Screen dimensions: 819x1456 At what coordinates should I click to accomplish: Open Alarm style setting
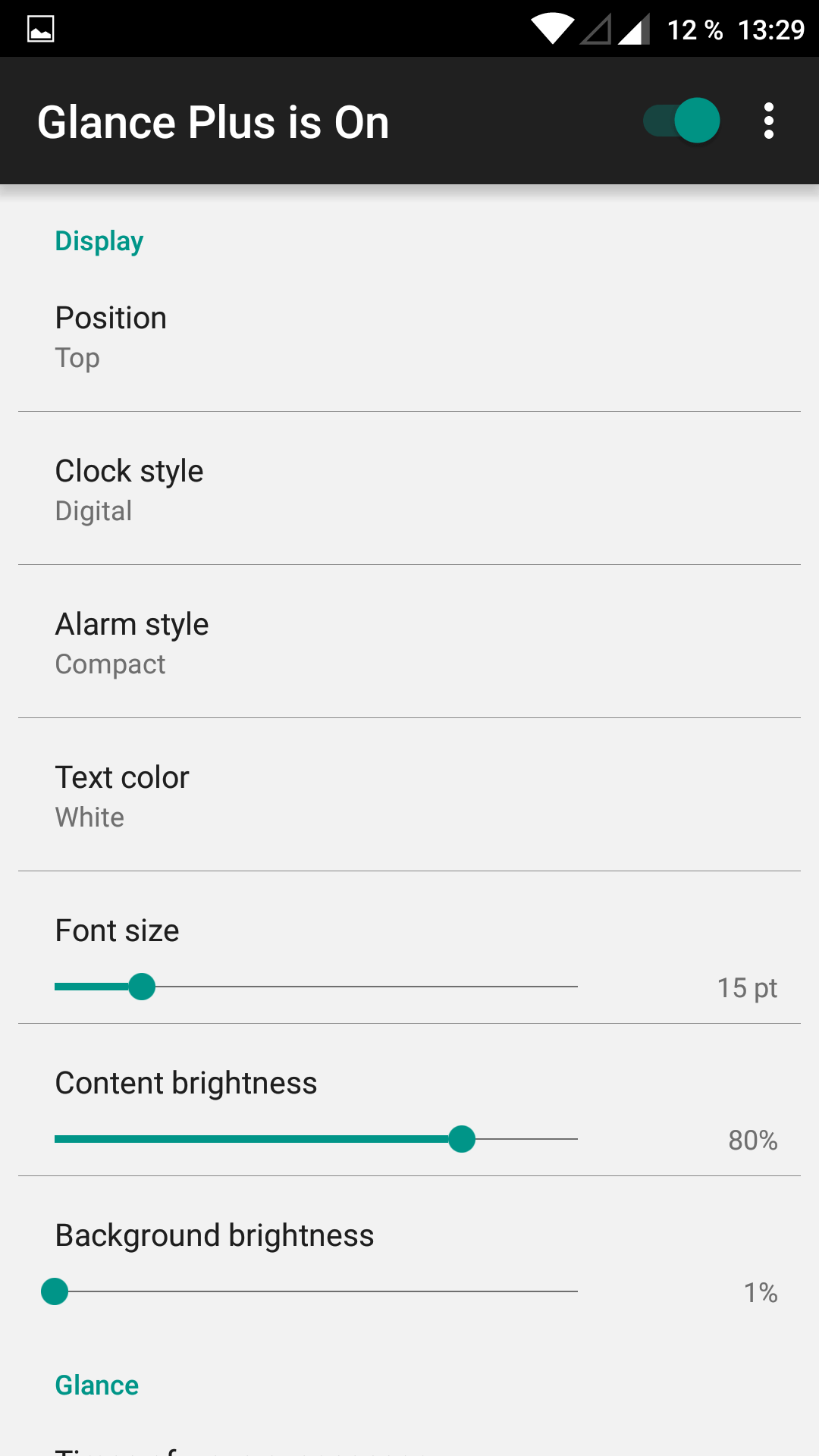point(409,642)
